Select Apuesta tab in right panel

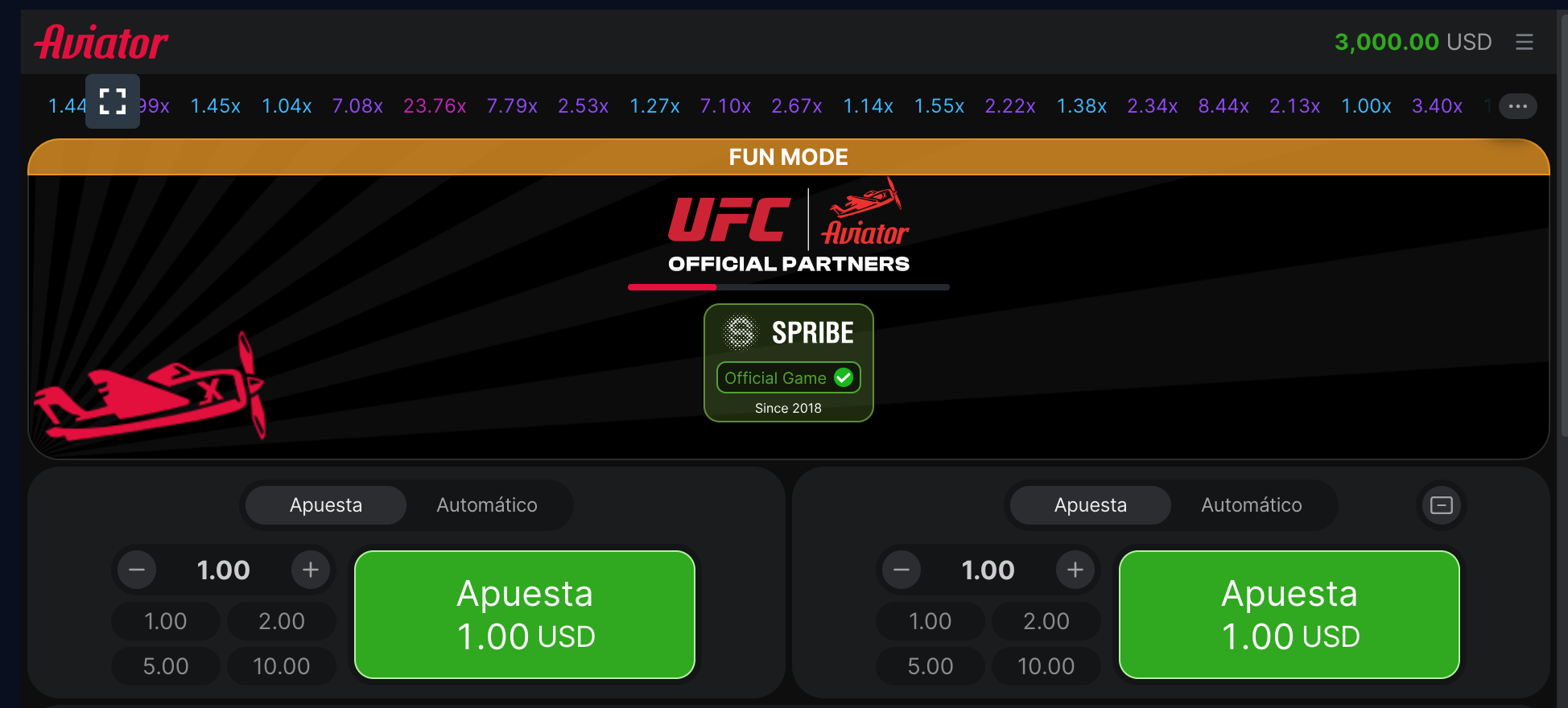pos(1090,505)
